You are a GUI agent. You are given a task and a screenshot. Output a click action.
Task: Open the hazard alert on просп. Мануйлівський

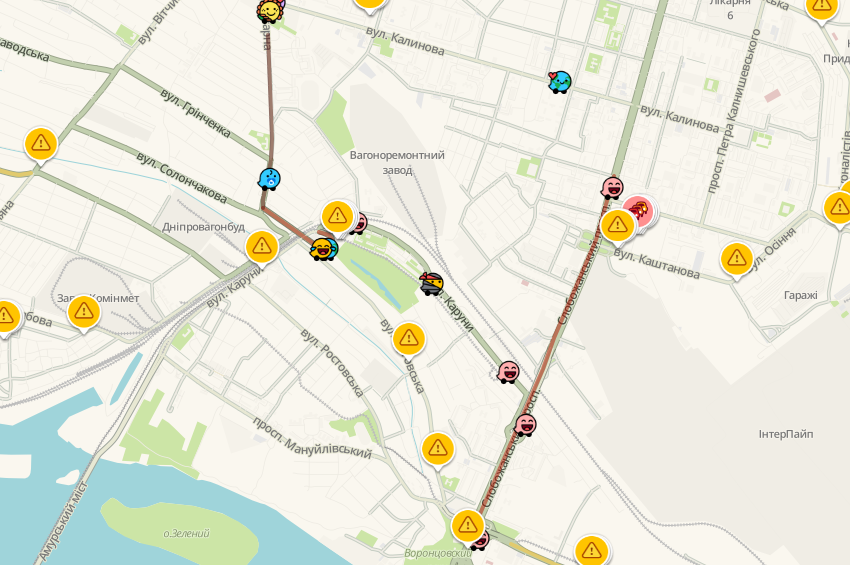(437, 447)
